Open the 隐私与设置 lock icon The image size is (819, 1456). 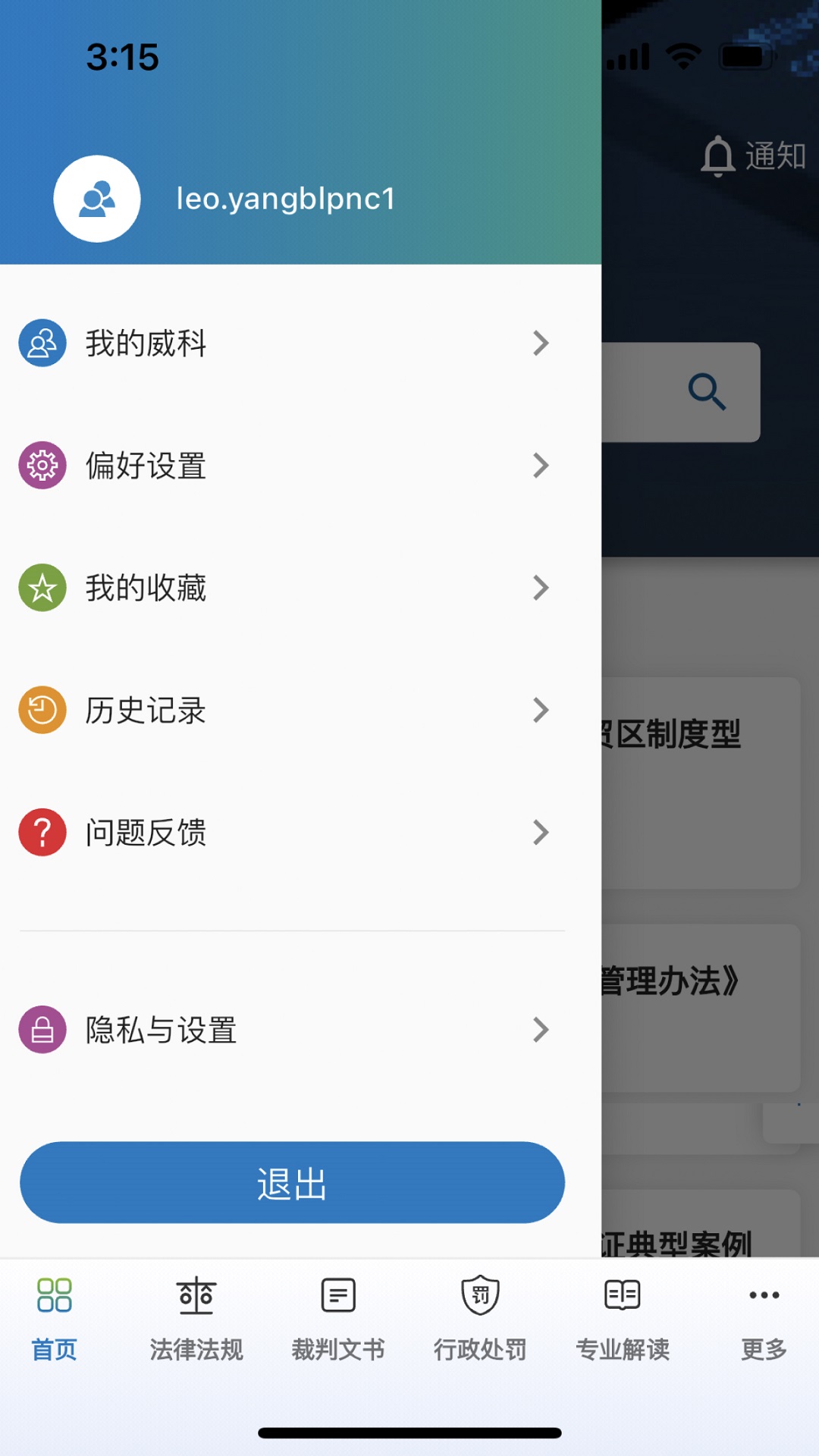coord(42,1030)
